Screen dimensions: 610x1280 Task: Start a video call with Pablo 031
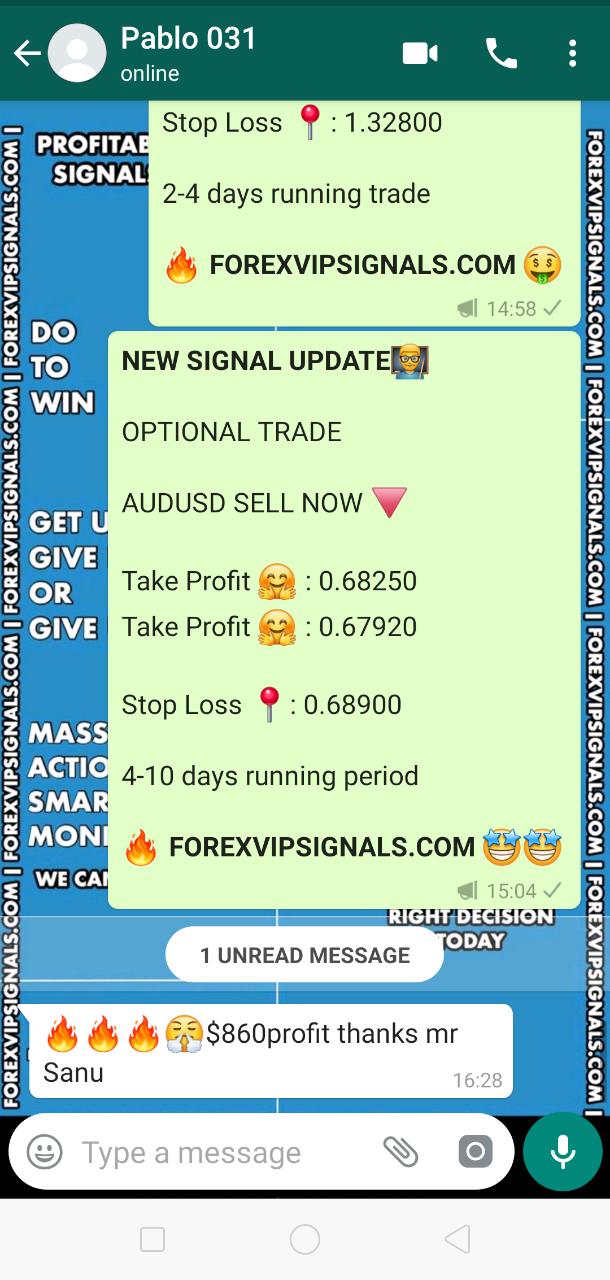tap(420, 53)
